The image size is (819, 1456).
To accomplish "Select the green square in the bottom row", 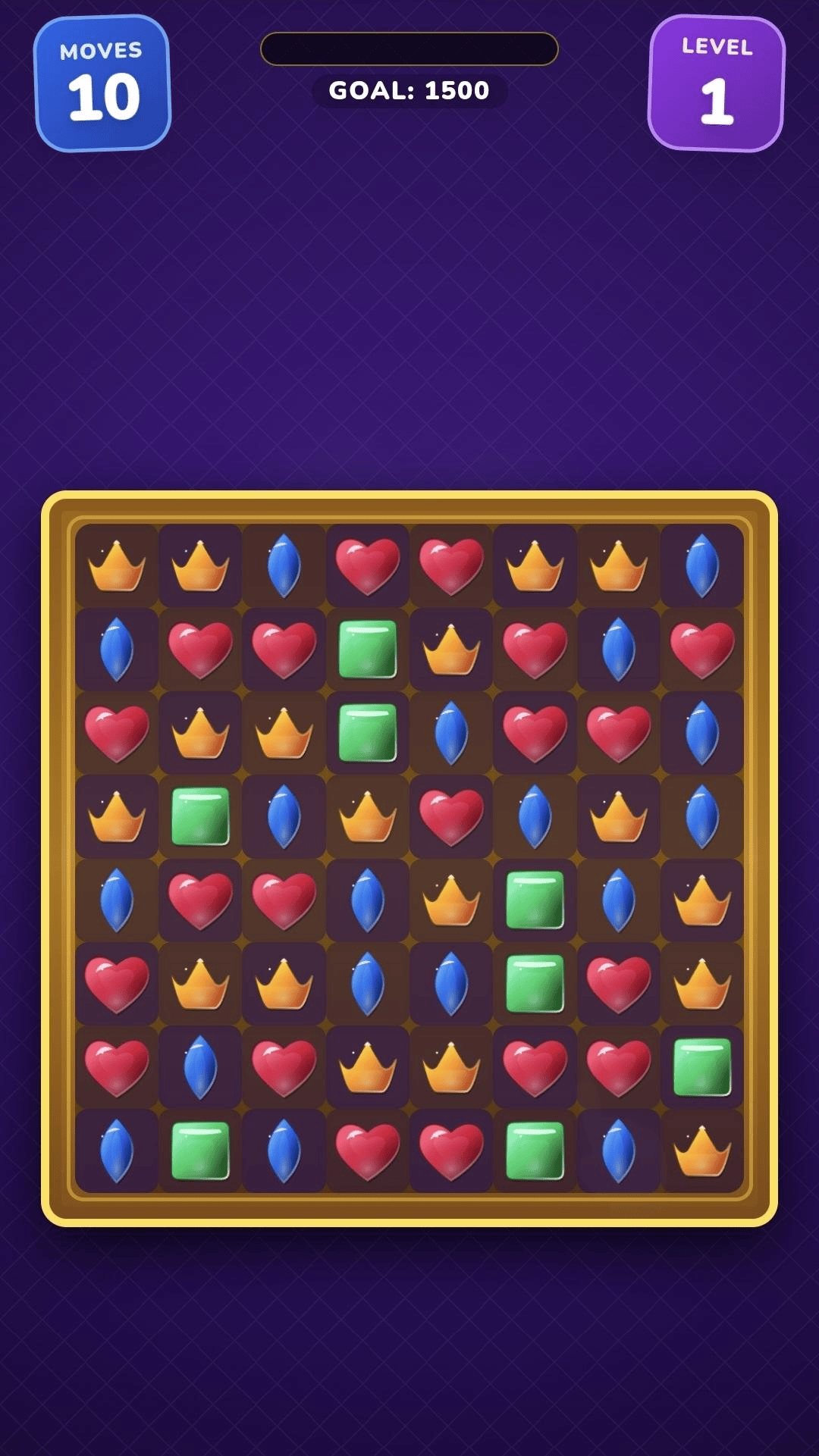I will point(535,1152).
